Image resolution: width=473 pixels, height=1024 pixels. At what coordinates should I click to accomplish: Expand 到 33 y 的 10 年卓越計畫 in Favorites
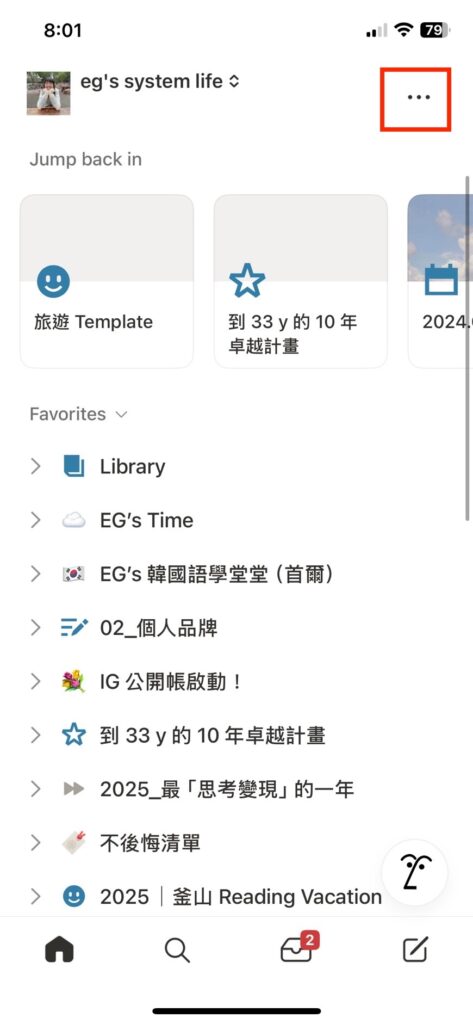[36, 736]
